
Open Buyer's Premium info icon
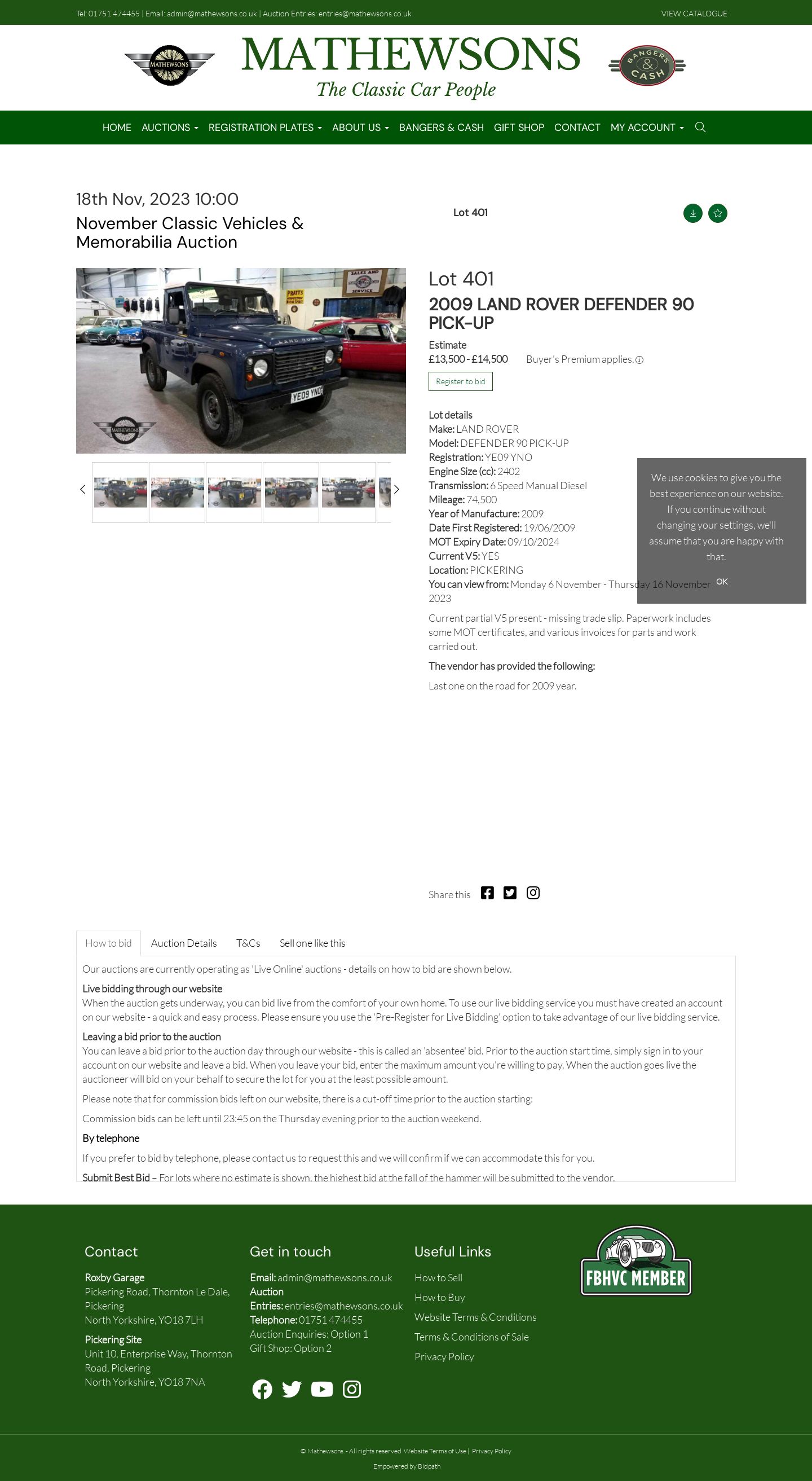click(x=639, y=360)
